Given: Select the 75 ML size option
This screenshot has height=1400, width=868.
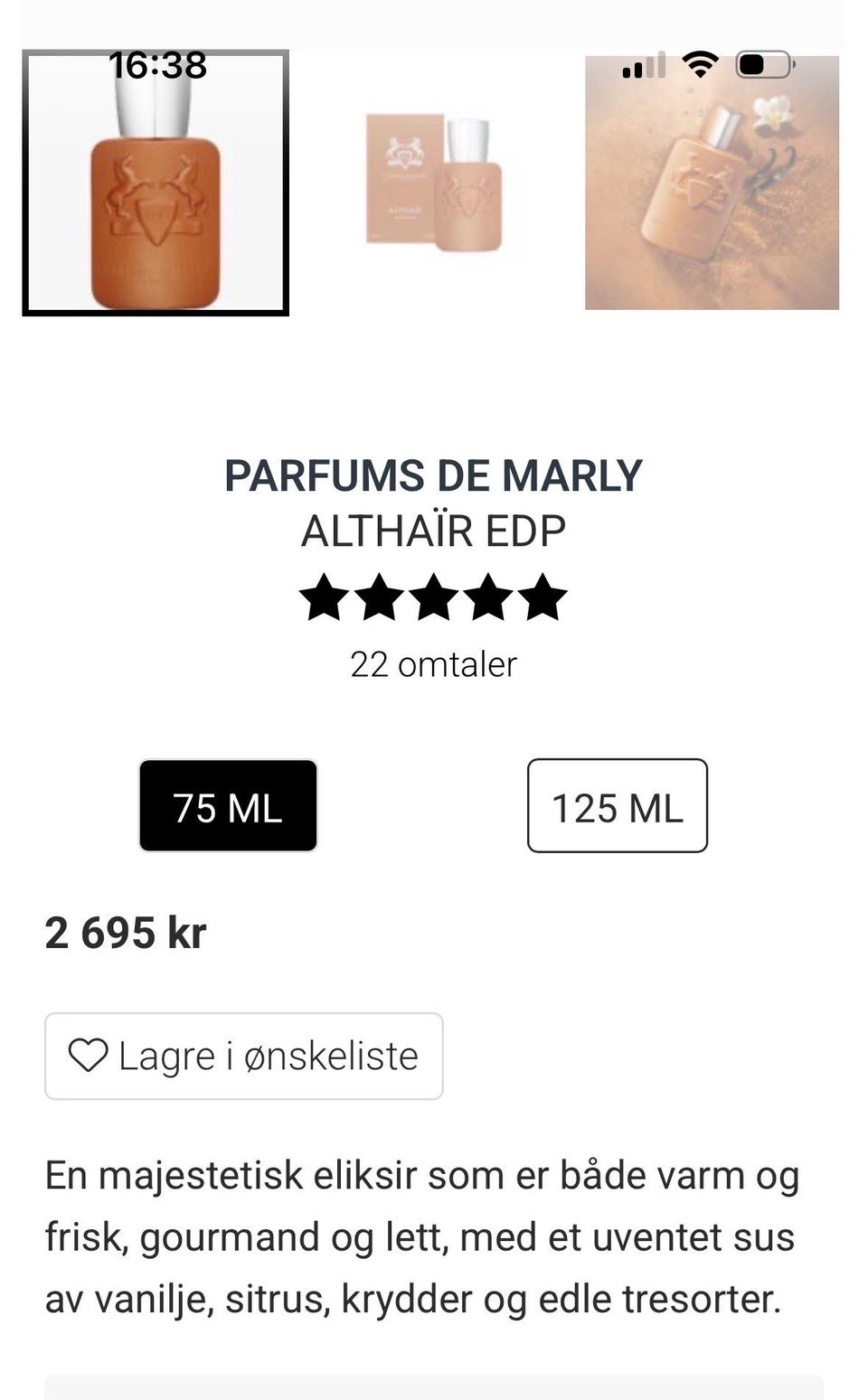Looking at the screenshot, I should click(x=228, y=806).
